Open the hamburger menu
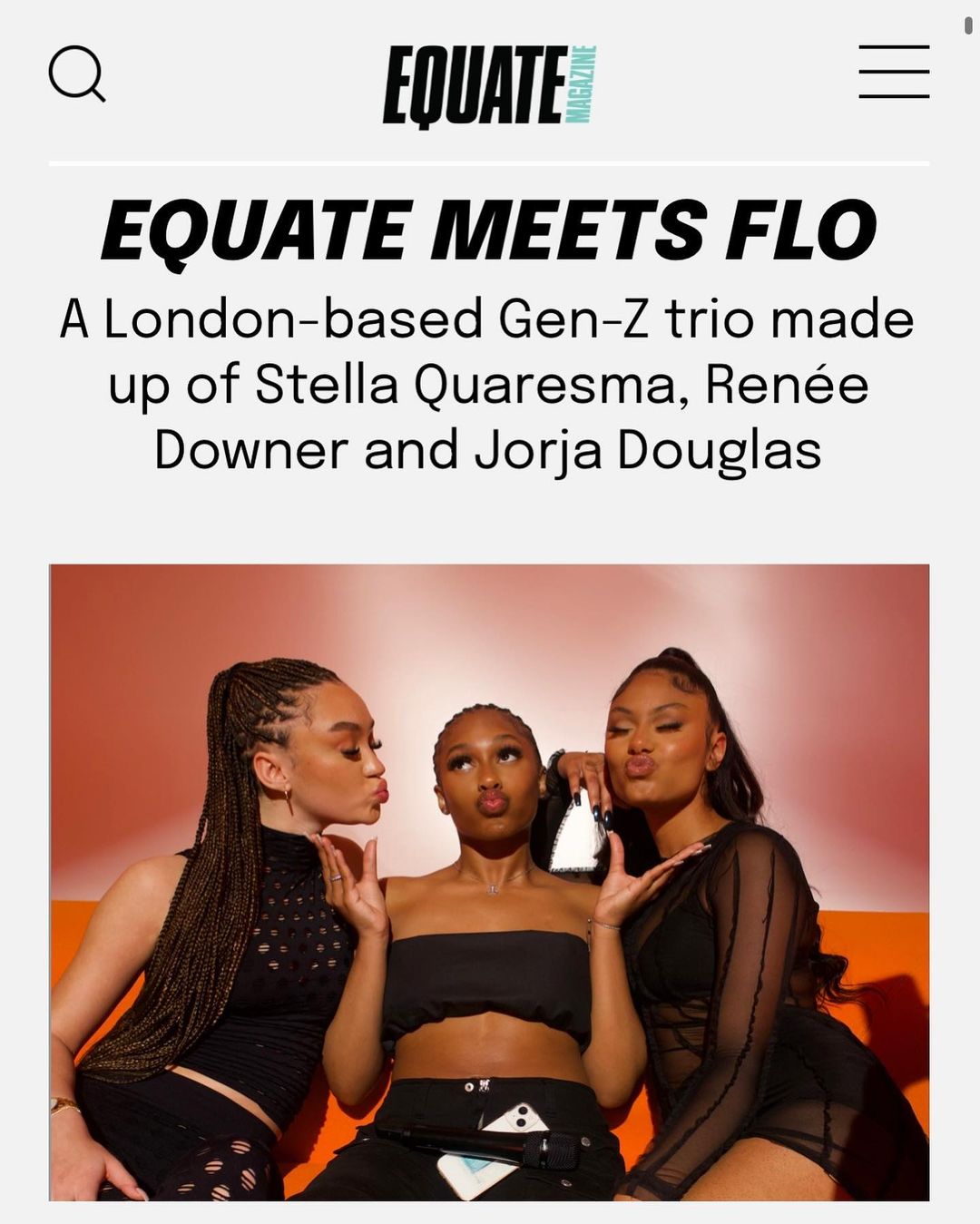Screen dimensions: 980x1224 [894, 72]
